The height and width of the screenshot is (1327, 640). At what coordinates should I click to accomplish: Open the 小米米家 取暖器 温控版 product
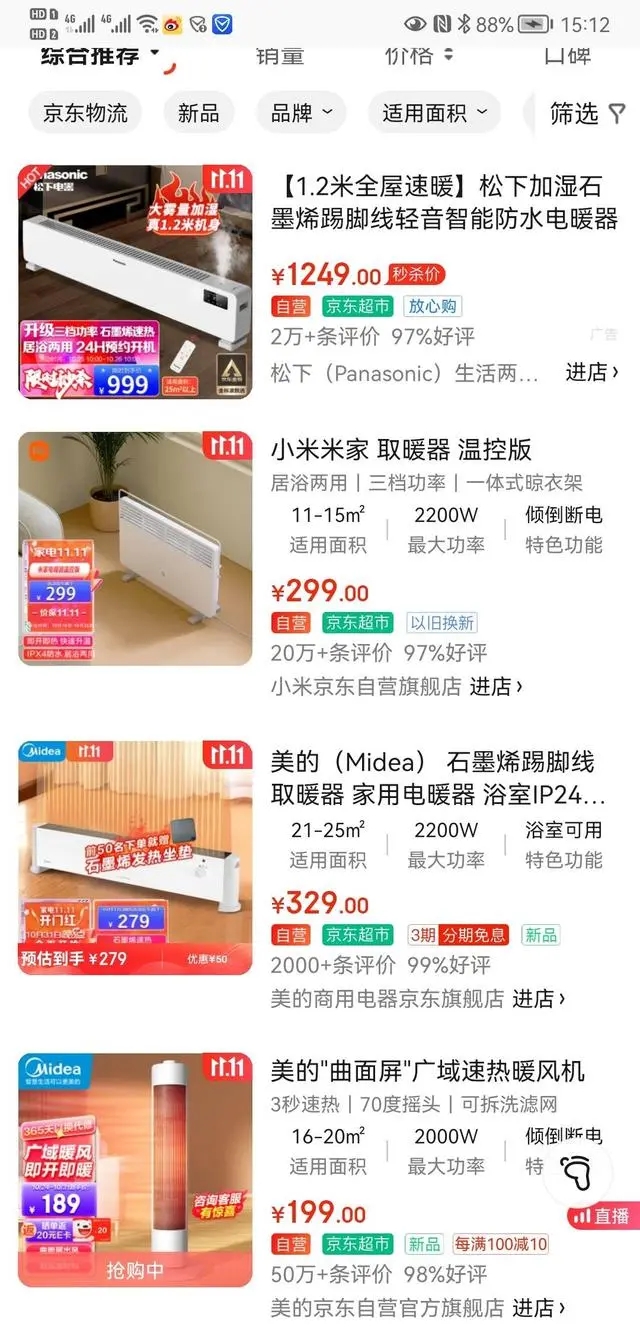point(400,449)
